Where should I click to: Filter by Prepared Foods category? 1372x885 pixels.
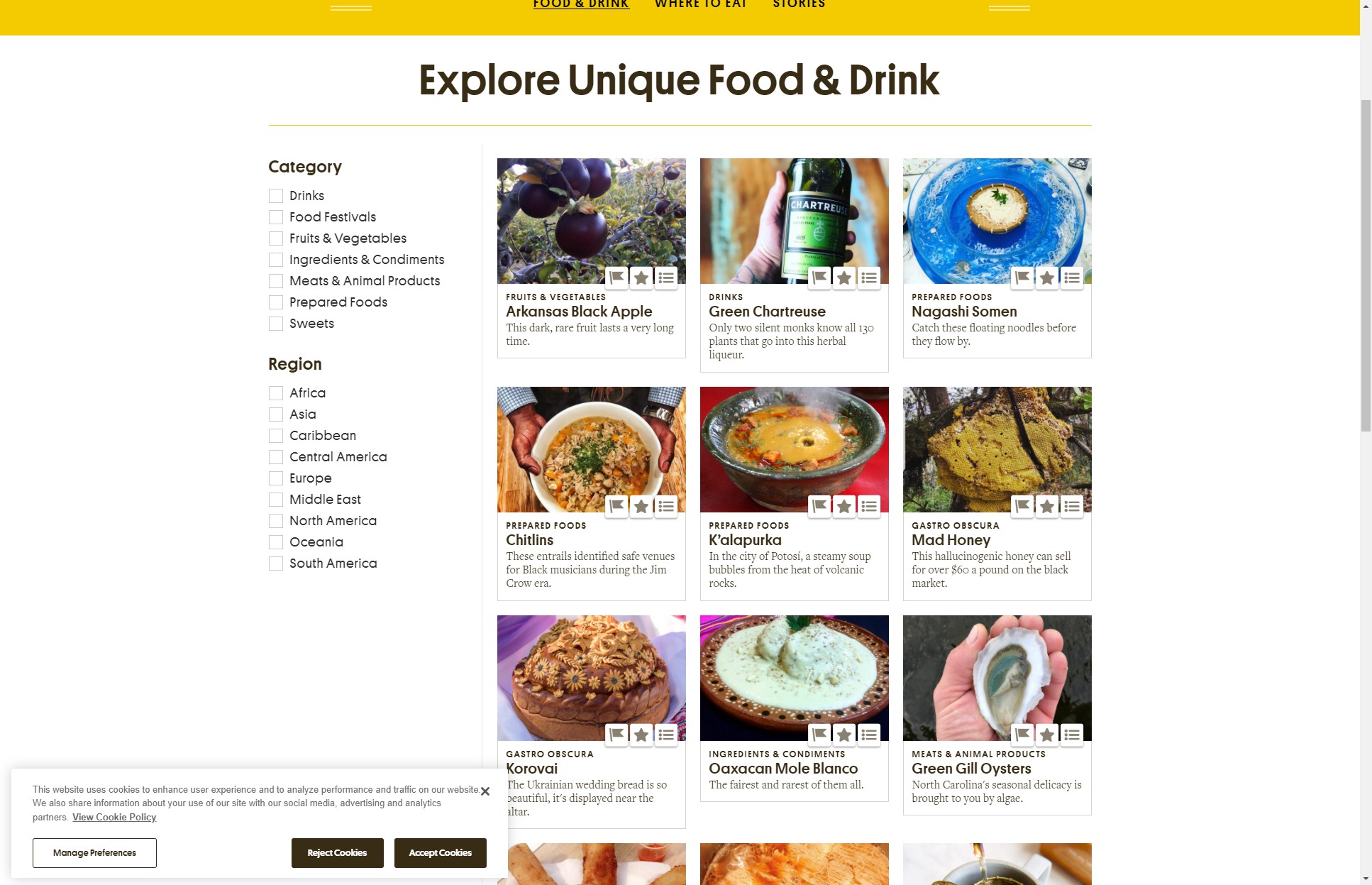coord(276,302)
